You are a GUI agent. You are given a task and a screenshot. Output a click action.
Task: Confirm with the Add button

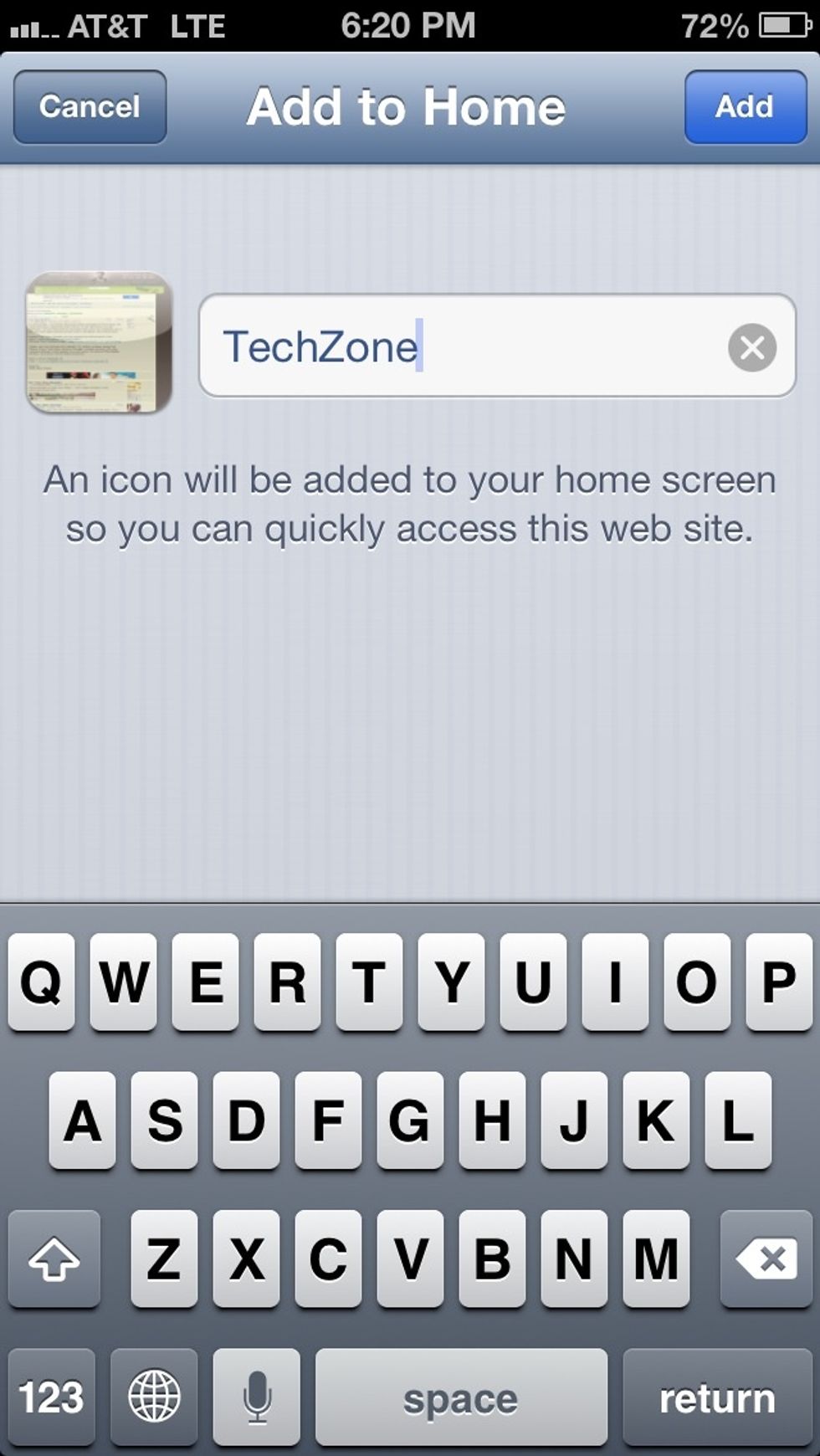[745, 107]
